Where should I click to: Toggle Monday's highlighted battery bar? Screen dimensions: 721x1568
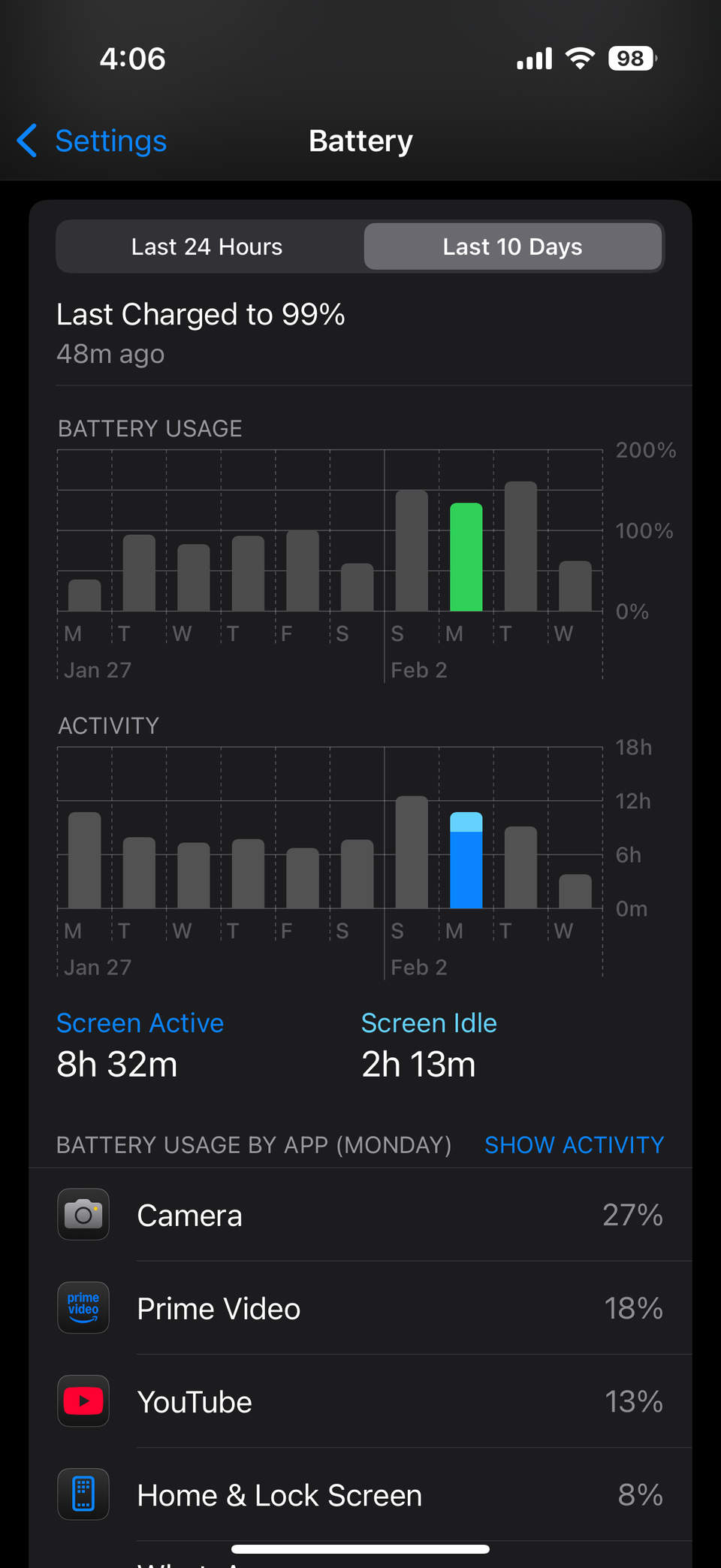click(466, 556)
